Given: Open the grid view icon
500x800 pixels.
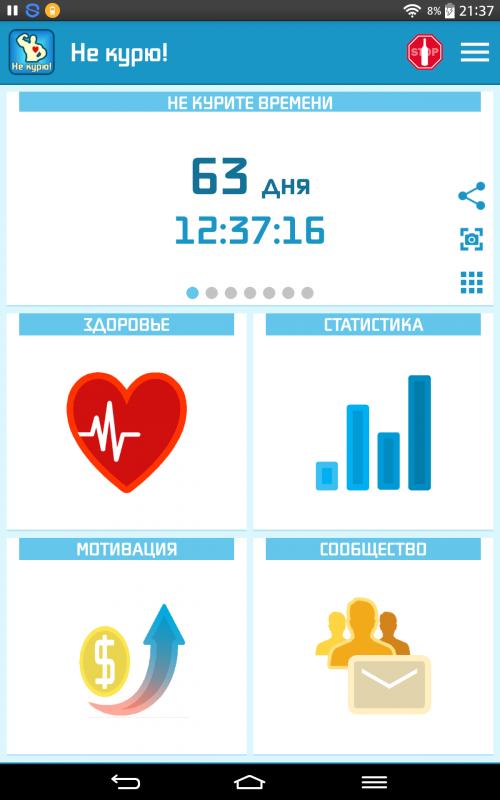Looking at the screenshot, I should pos(471,282).
